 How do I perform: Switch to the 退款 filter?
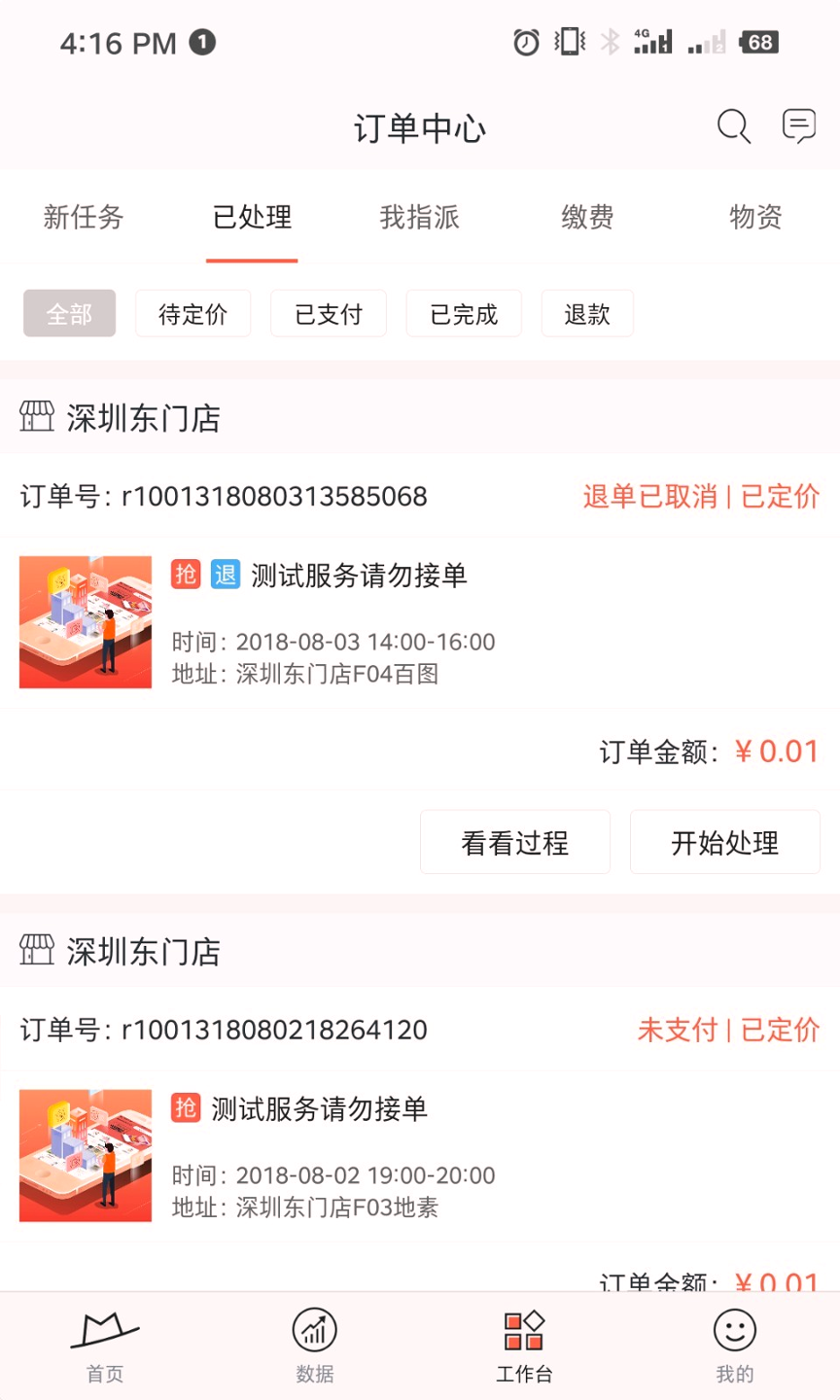[587, 313]
